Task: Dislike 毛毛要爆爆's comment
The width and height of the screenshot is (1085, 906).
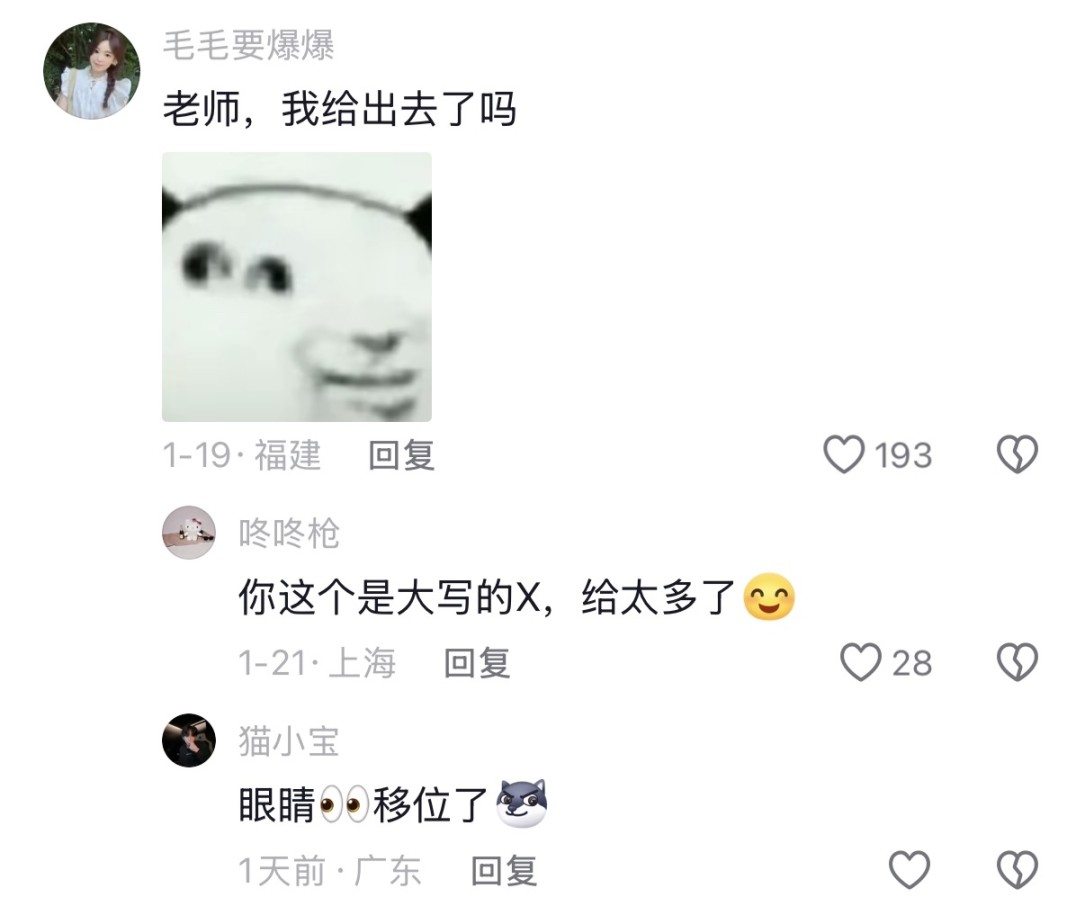Action: coord(1018,456)
